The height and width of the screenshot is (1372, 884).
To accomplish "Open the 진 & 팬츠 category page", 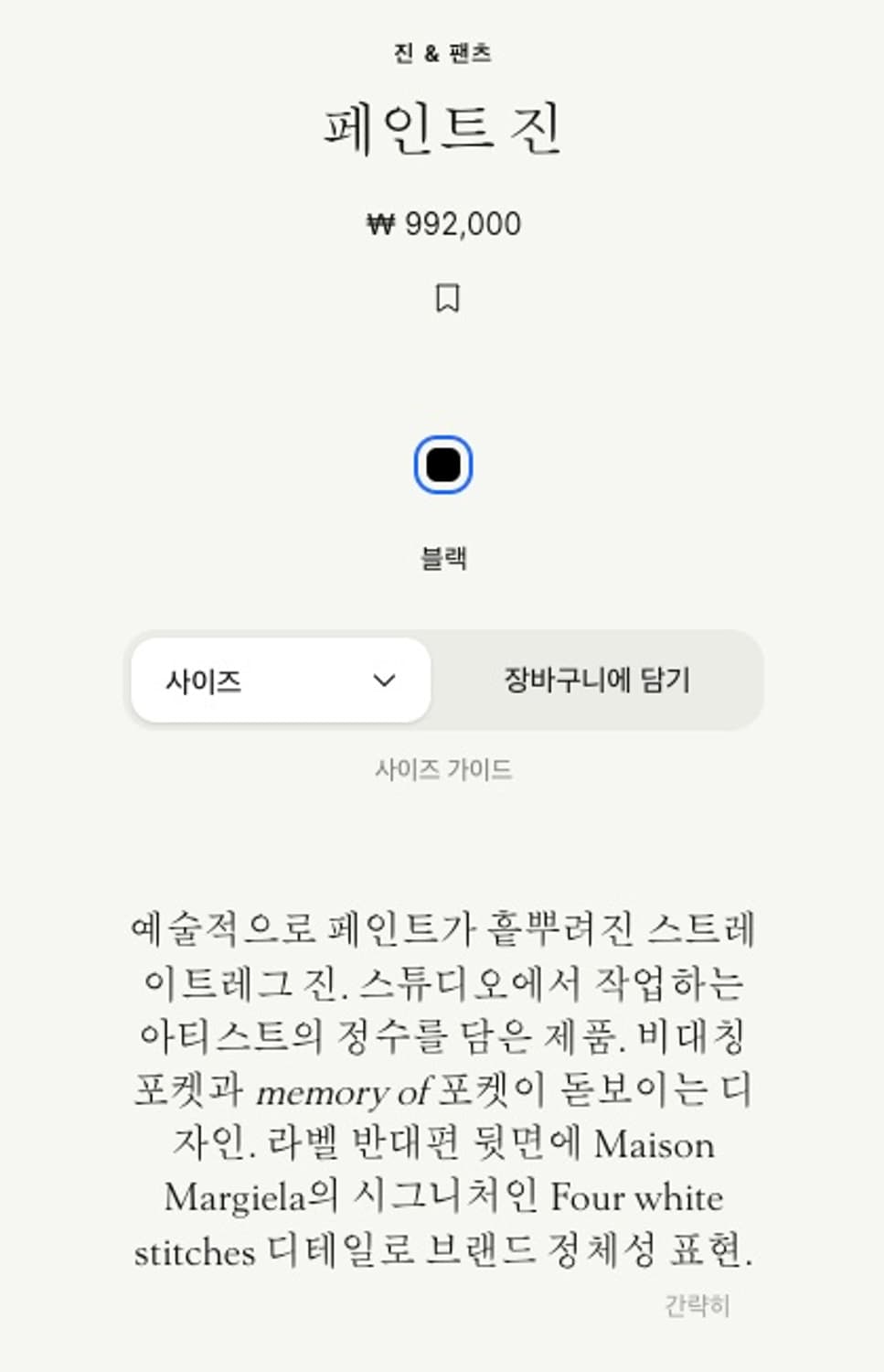I will (442, 53).
